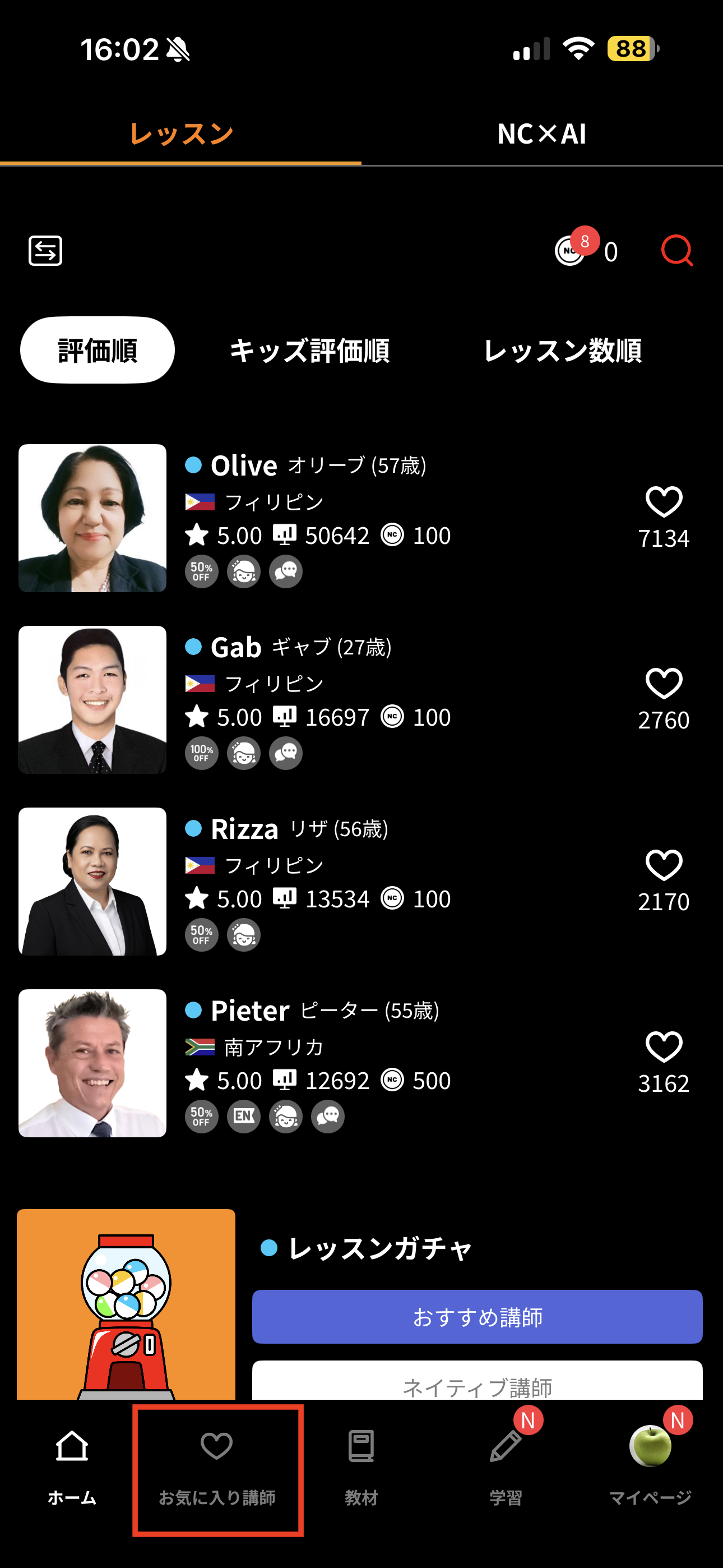
Task: Open tutor Pieter's profile
Action: pos(92,1063)
